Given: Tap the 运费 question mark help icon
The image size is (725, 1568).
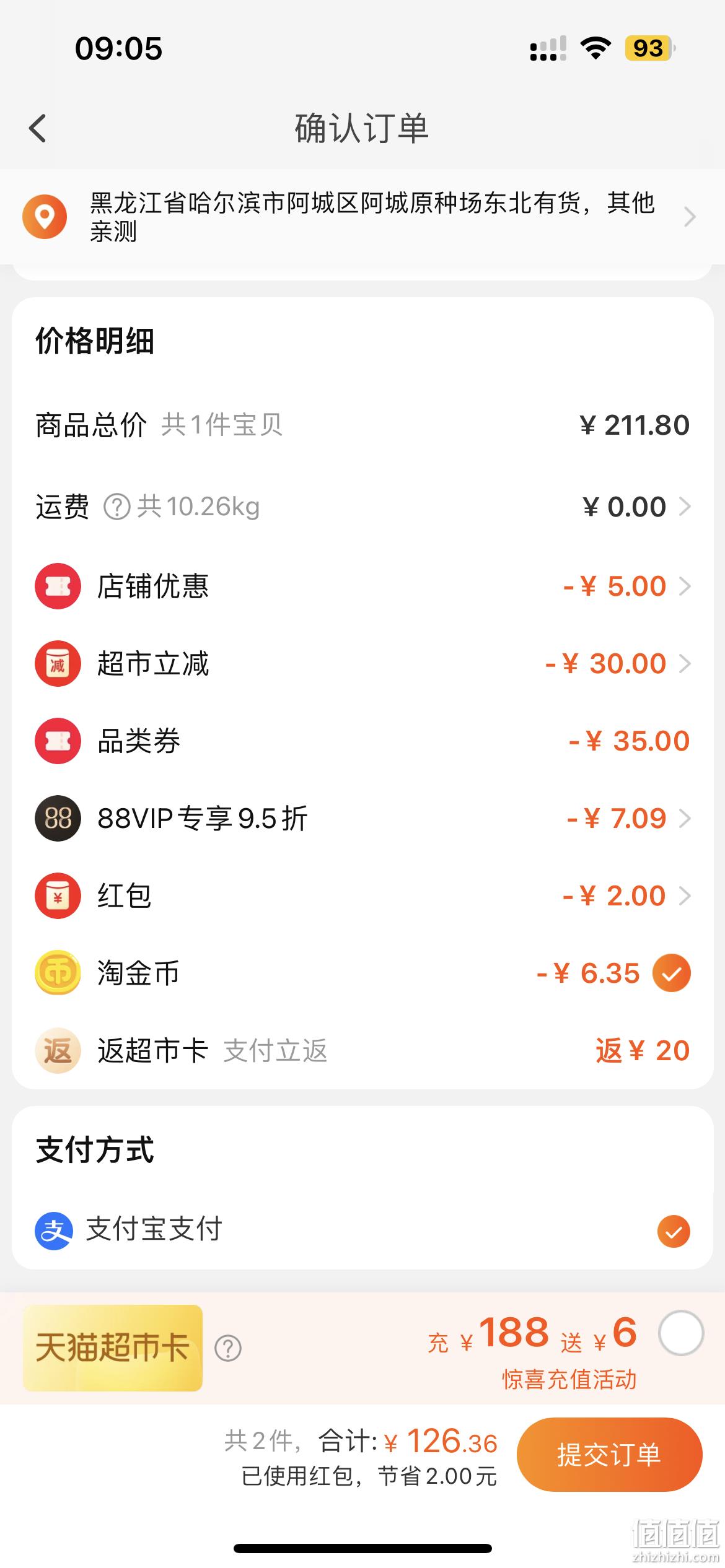Looking at the screenshot, I should point(116,507).
